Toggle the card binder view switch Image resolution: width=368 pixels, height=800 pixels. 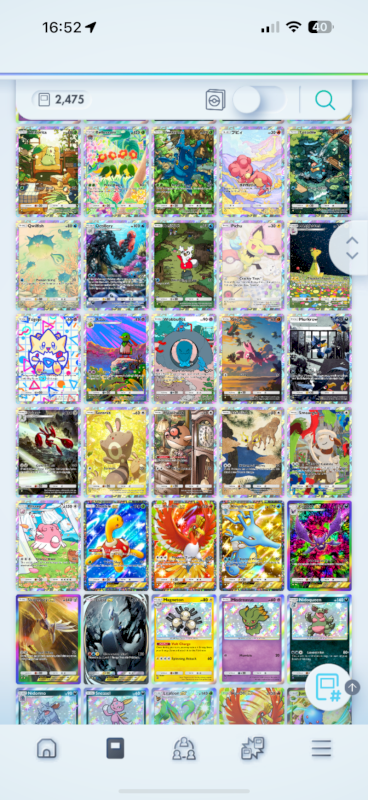[259, 99]
